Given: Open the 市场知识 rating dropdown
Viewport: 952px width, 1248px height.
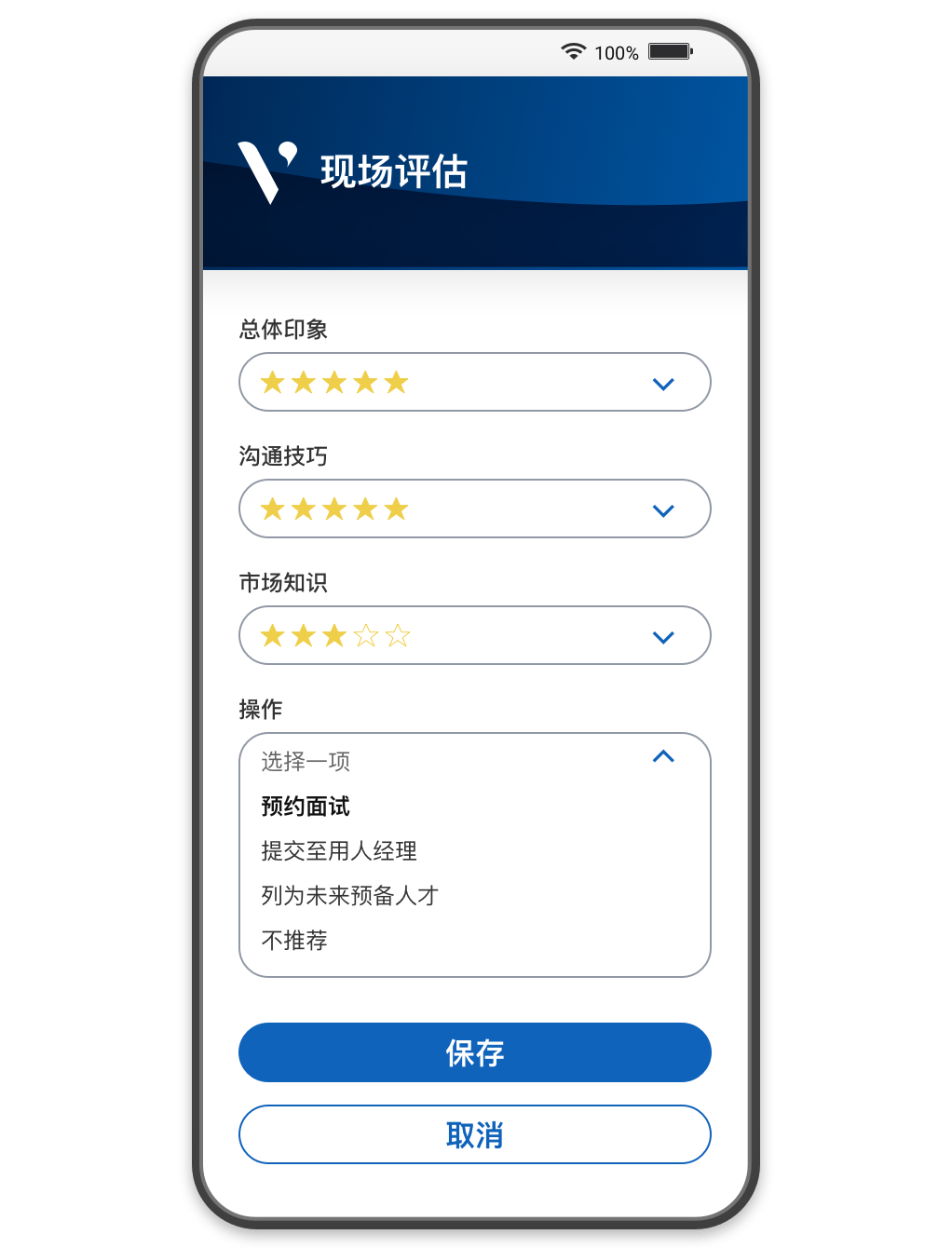Looking at the screenshot, I should (474, 635).
